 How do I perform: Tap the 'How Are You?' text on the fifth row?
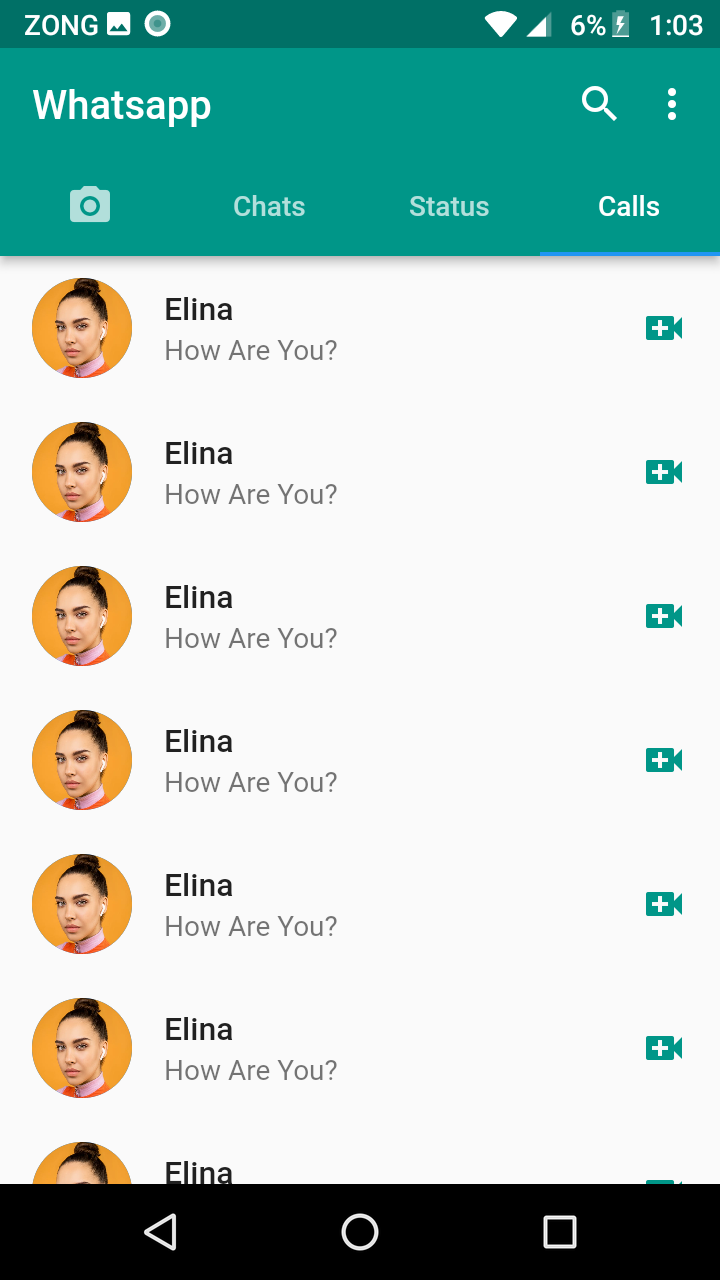250,926
